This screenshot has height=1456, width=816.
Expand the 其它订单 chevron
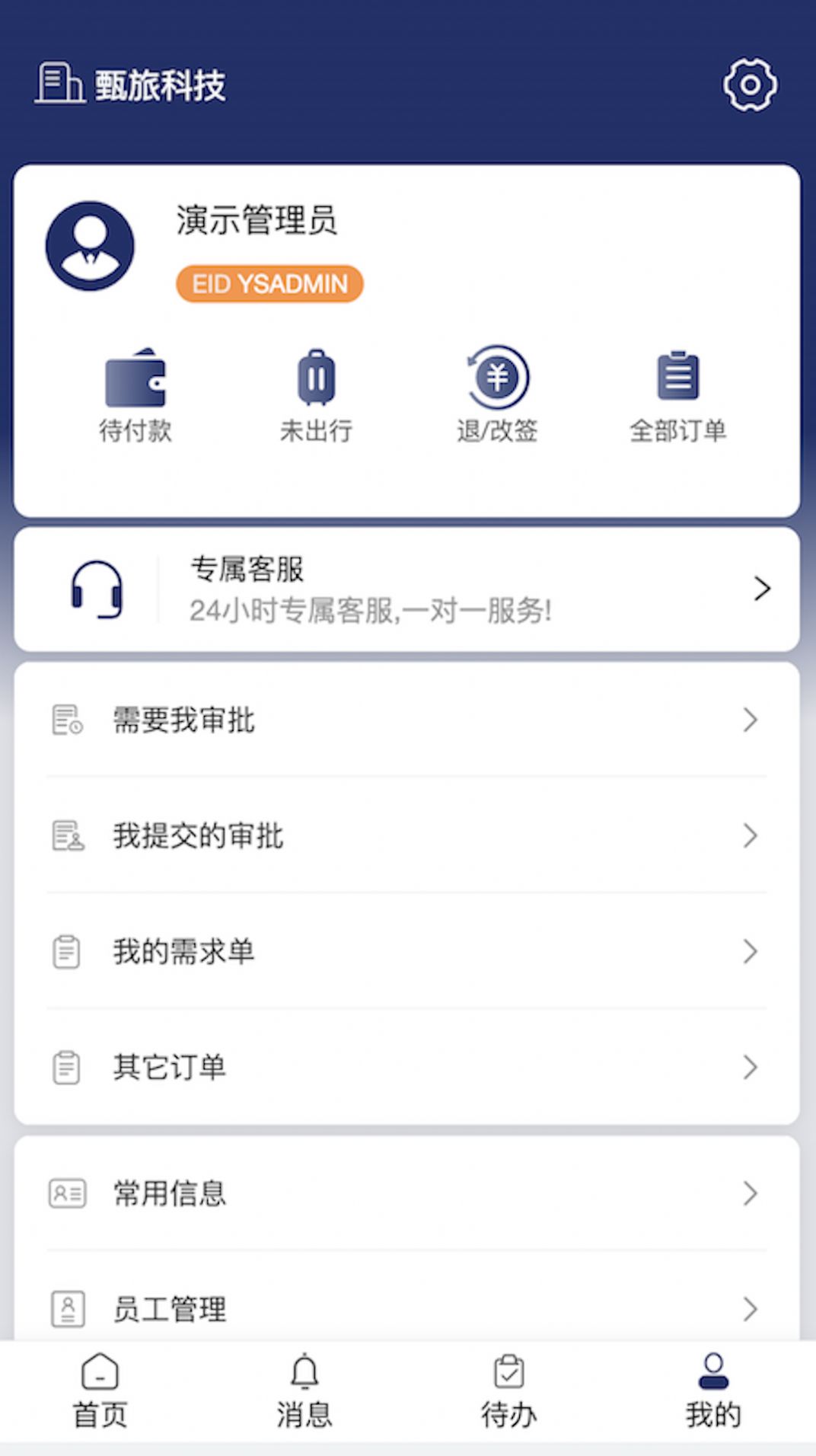click(750, 1067)
